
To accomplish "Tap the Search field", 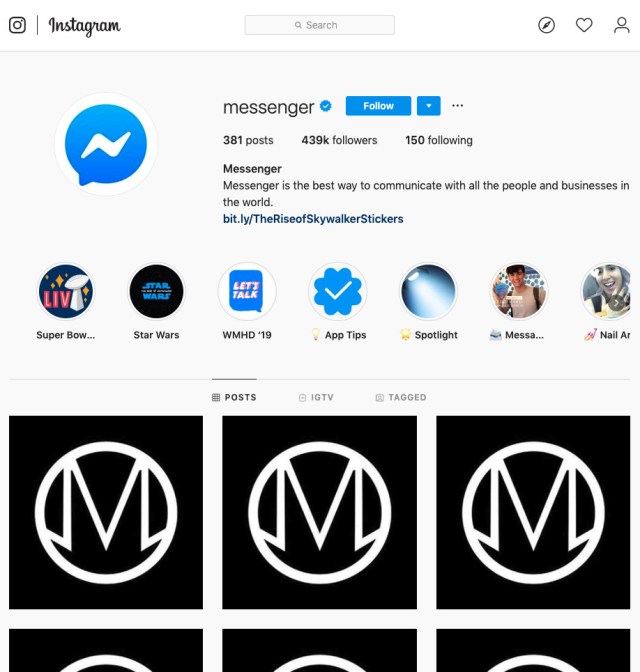I will coord(320,25).
